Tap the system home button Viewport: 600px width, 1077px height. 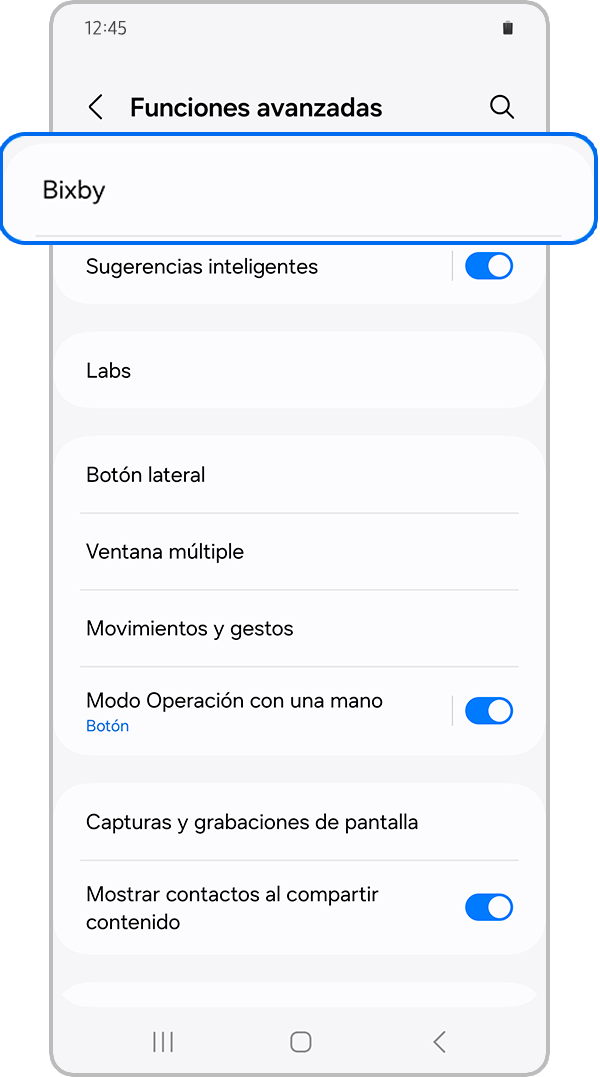(300, 1042)
